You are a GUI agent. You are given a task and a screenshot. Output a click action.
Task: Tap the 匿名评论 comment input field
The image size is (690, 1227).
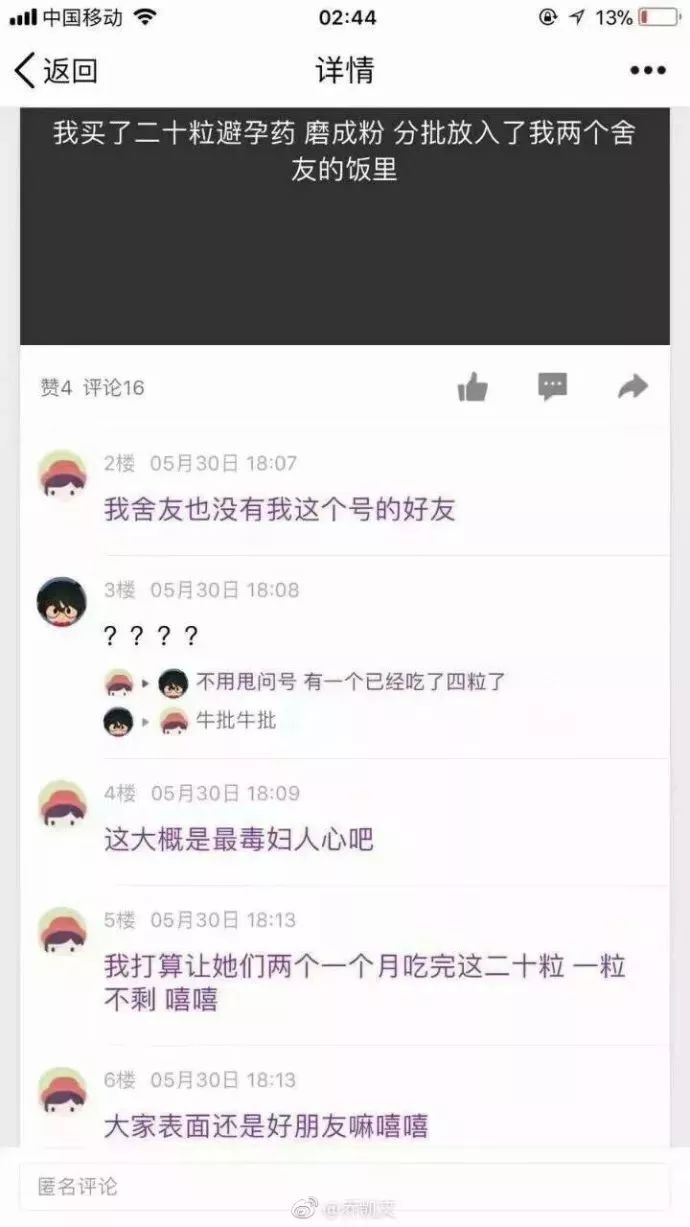coord(344,1186)
